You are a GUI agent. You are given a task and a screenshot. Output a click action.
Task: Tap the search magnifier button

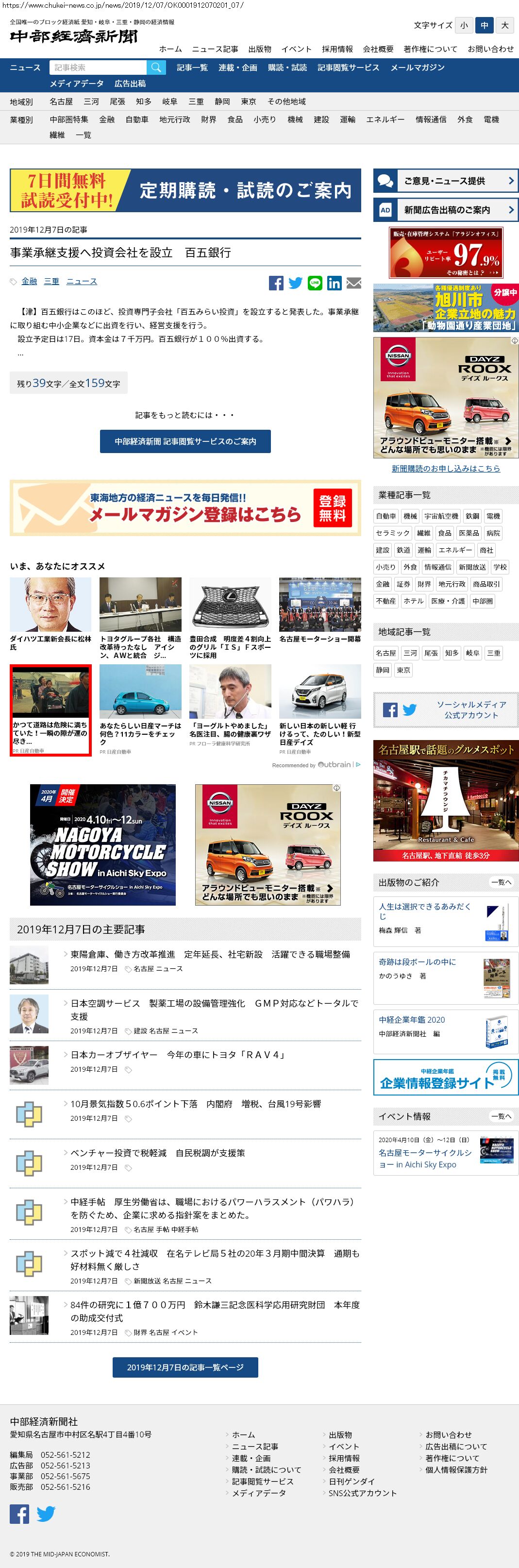coord(156,67)
